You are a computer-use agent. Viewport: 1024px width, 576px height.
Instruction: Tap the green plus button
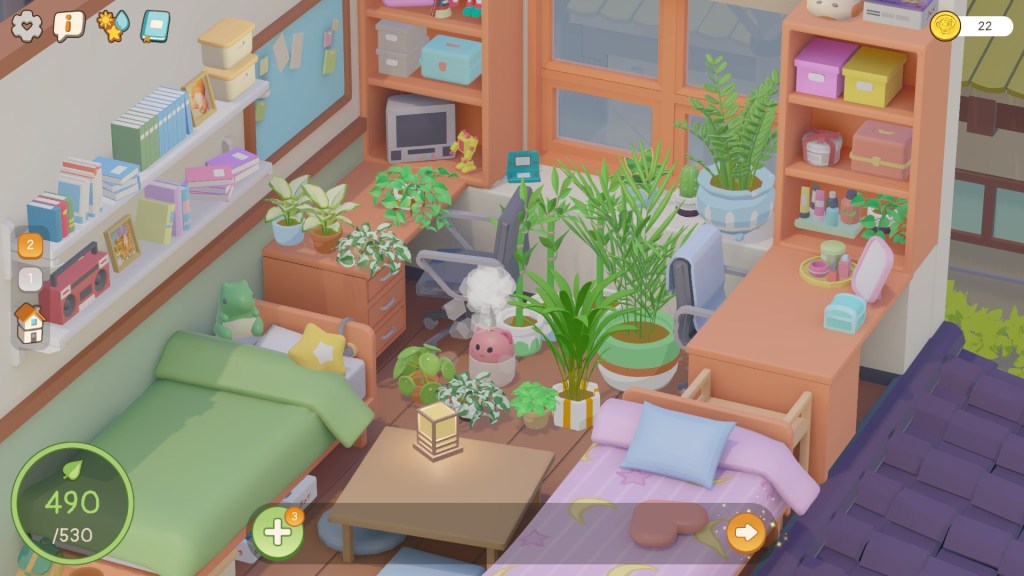[277, 532]
